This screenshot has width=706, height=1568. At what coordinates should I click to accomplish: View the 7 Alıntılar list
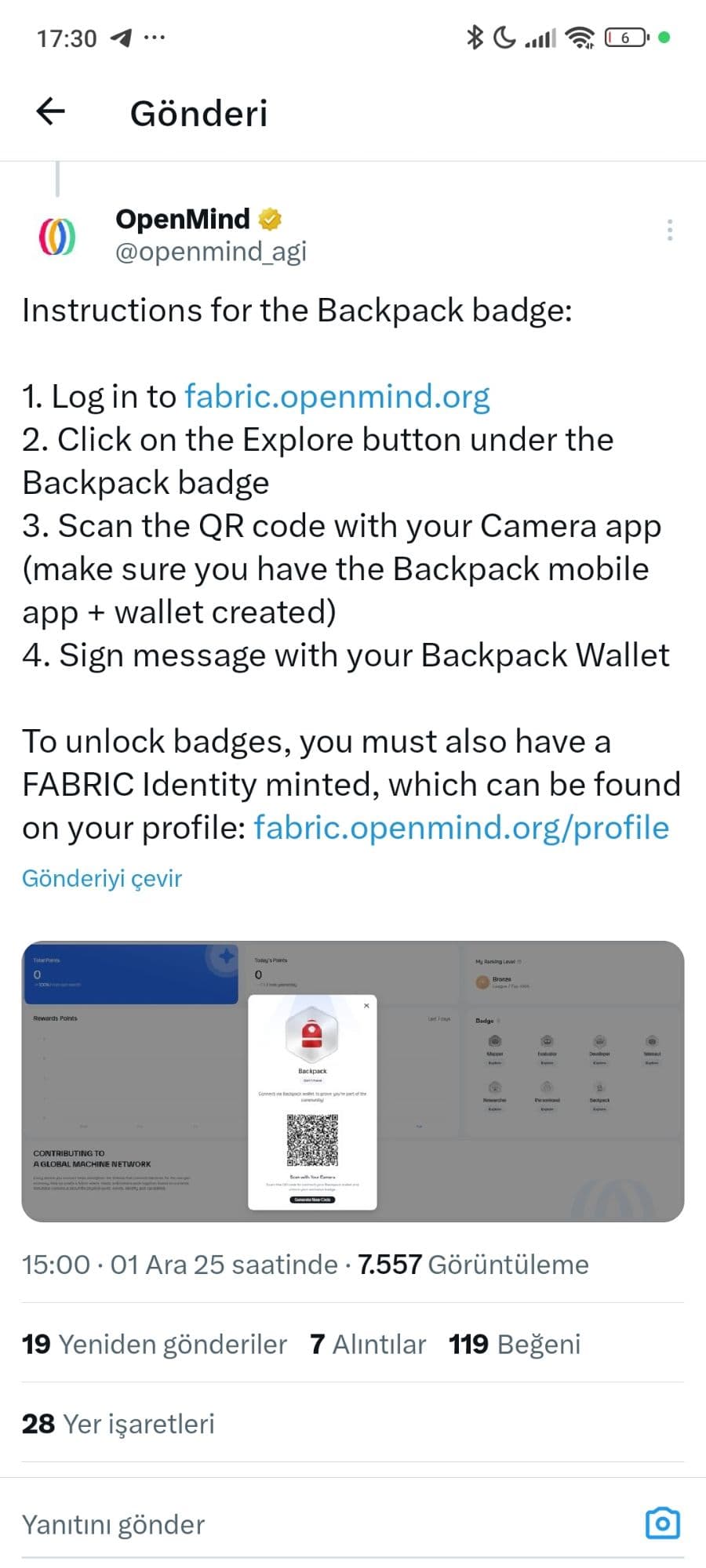368,1344
